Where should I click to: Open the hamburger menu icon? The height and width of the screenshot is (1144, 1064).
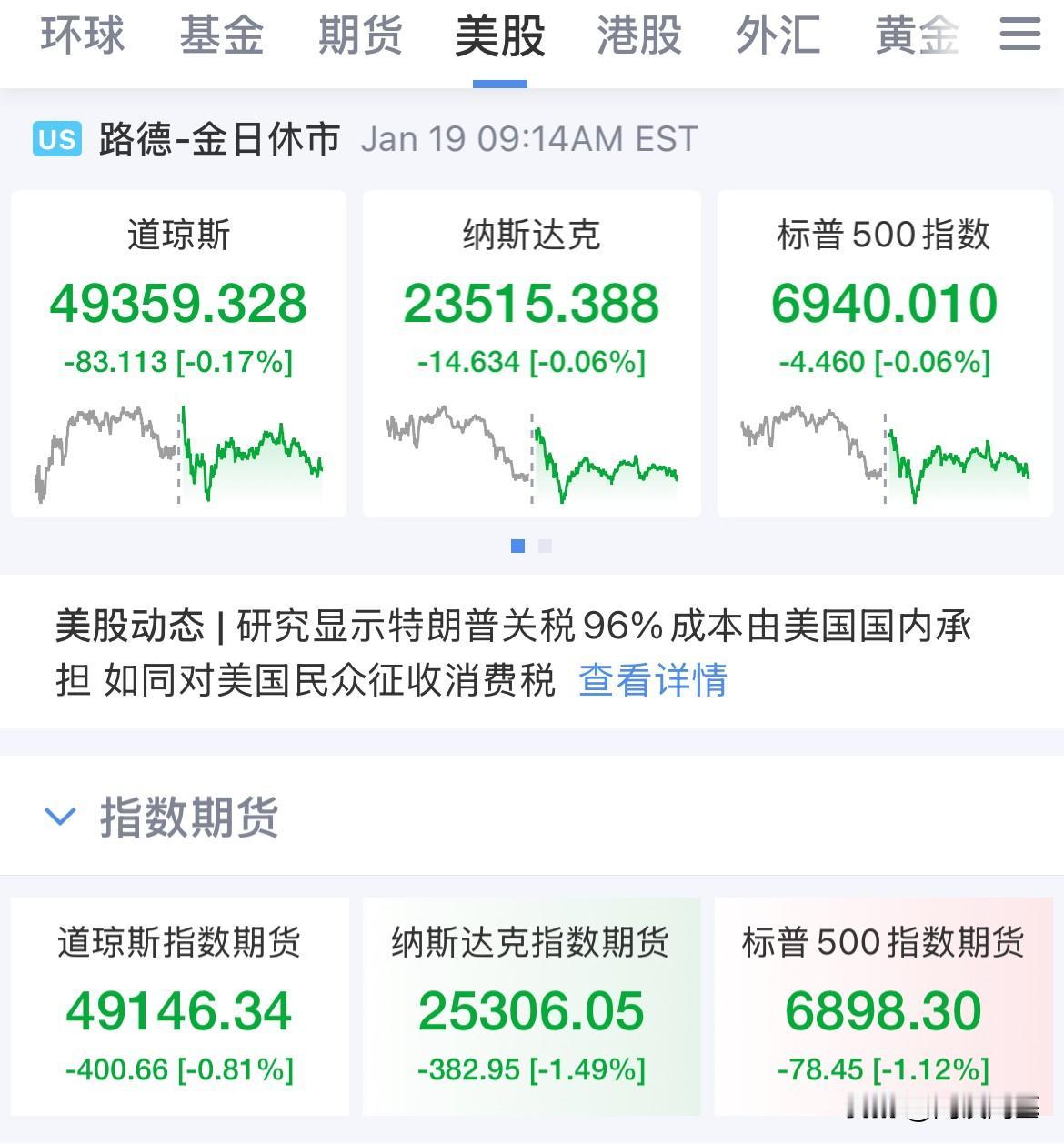point(1020,35)
